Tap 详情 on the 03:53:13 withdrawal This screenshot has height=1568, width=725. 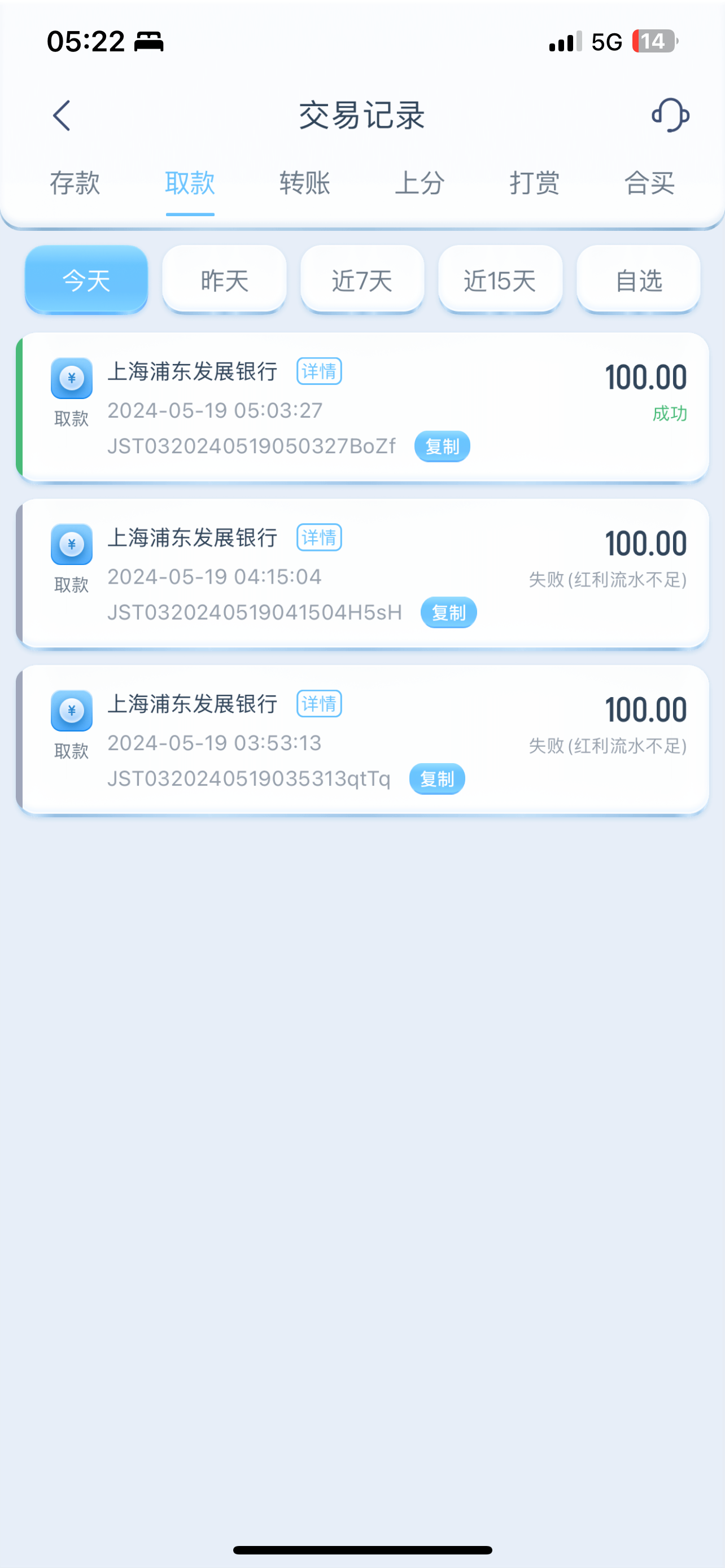click(x=319, y=704)
